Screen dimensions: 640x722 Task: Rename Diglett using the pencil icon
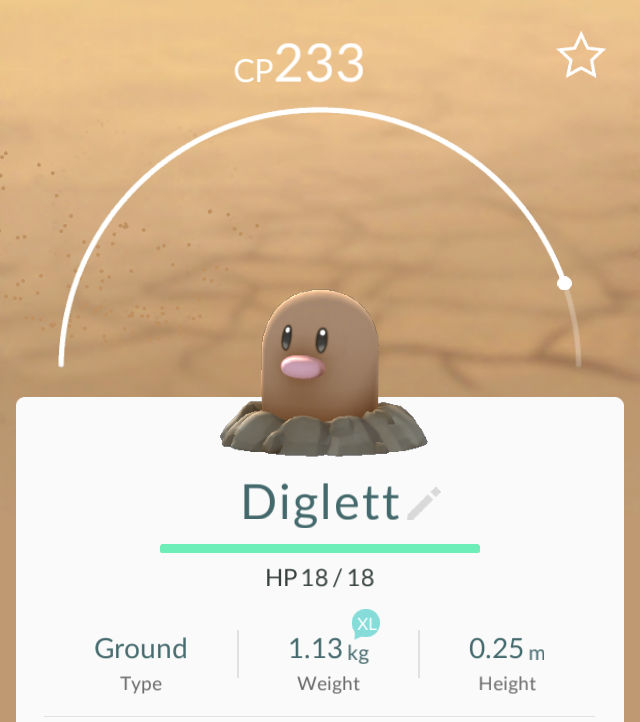click(x=425, y=503)
